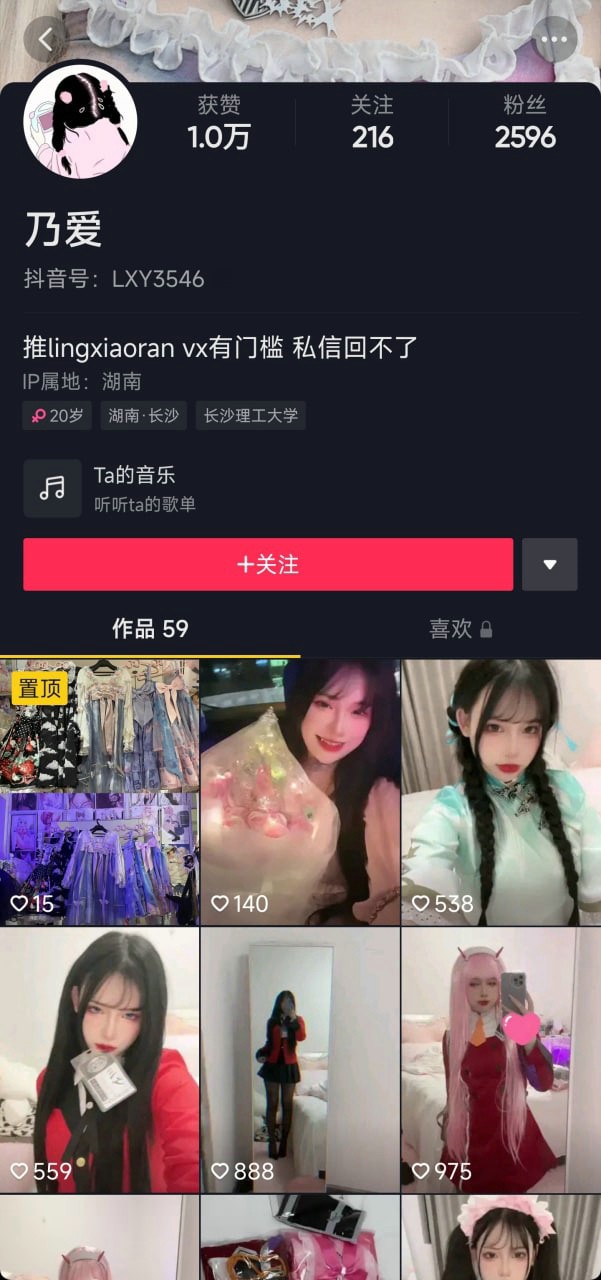View the 关注 following list (216)
This screenshot has height=1280, width=601.
click(x=372, y=123)
